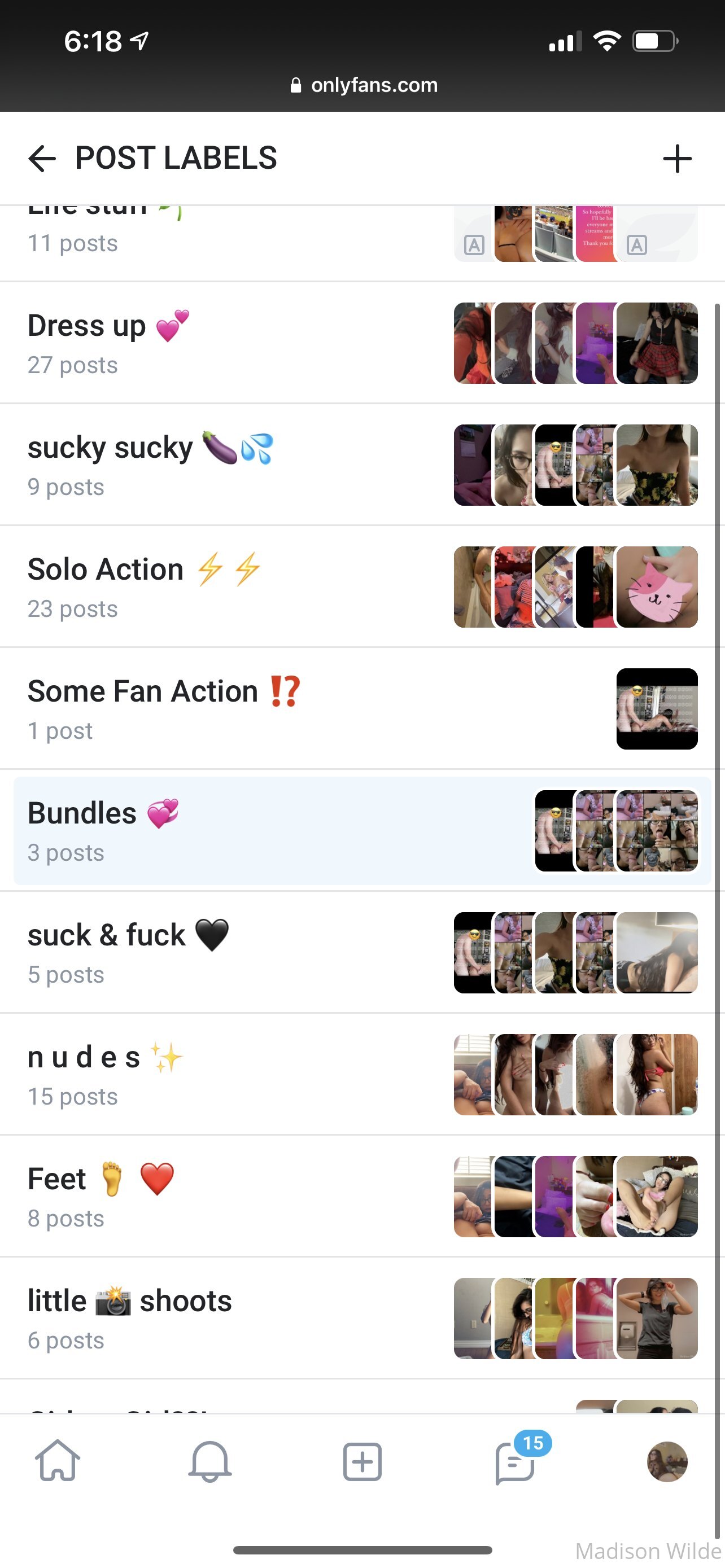
Task: Select the Bundles label
Action: pyautogui.click(x=362, y=830)
